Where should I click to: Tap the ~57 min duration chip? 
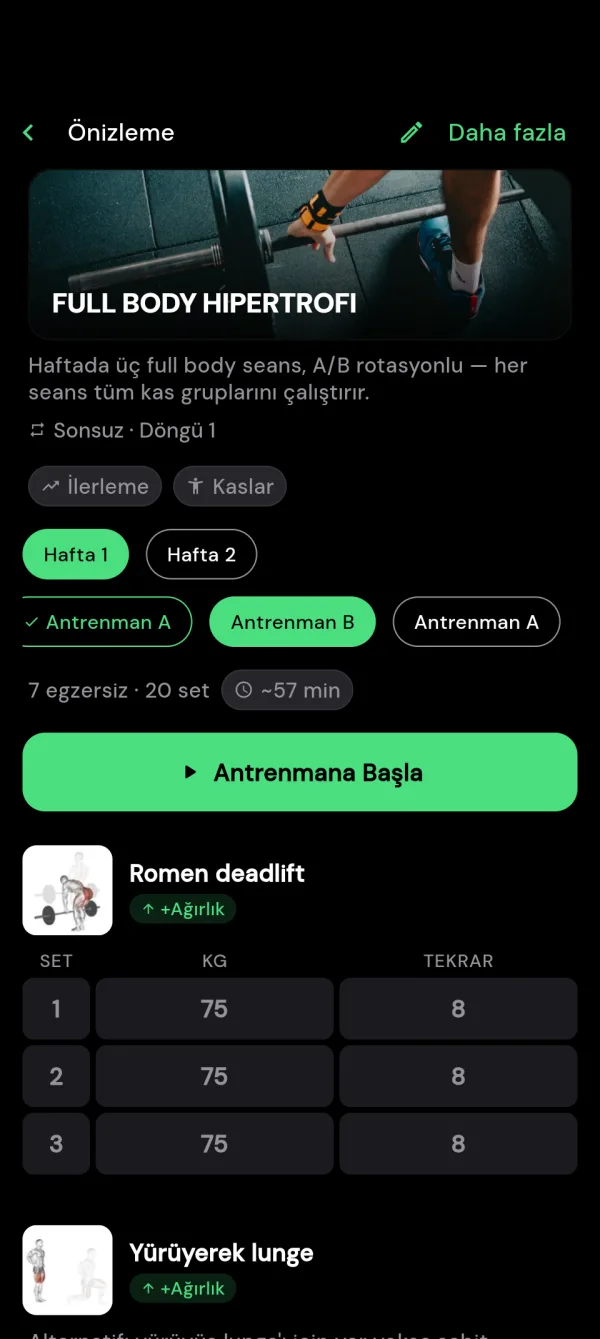pos(287,690)
